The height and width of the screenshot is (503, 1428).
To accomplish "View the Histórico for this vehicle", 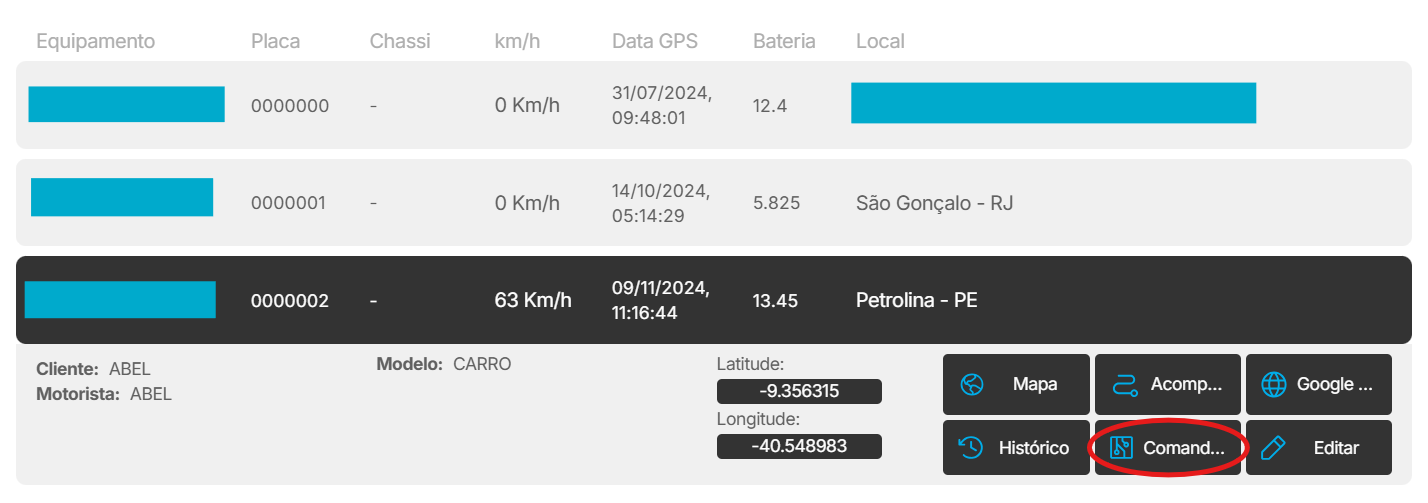I will pyautogui.click(x=1016, y=448).
